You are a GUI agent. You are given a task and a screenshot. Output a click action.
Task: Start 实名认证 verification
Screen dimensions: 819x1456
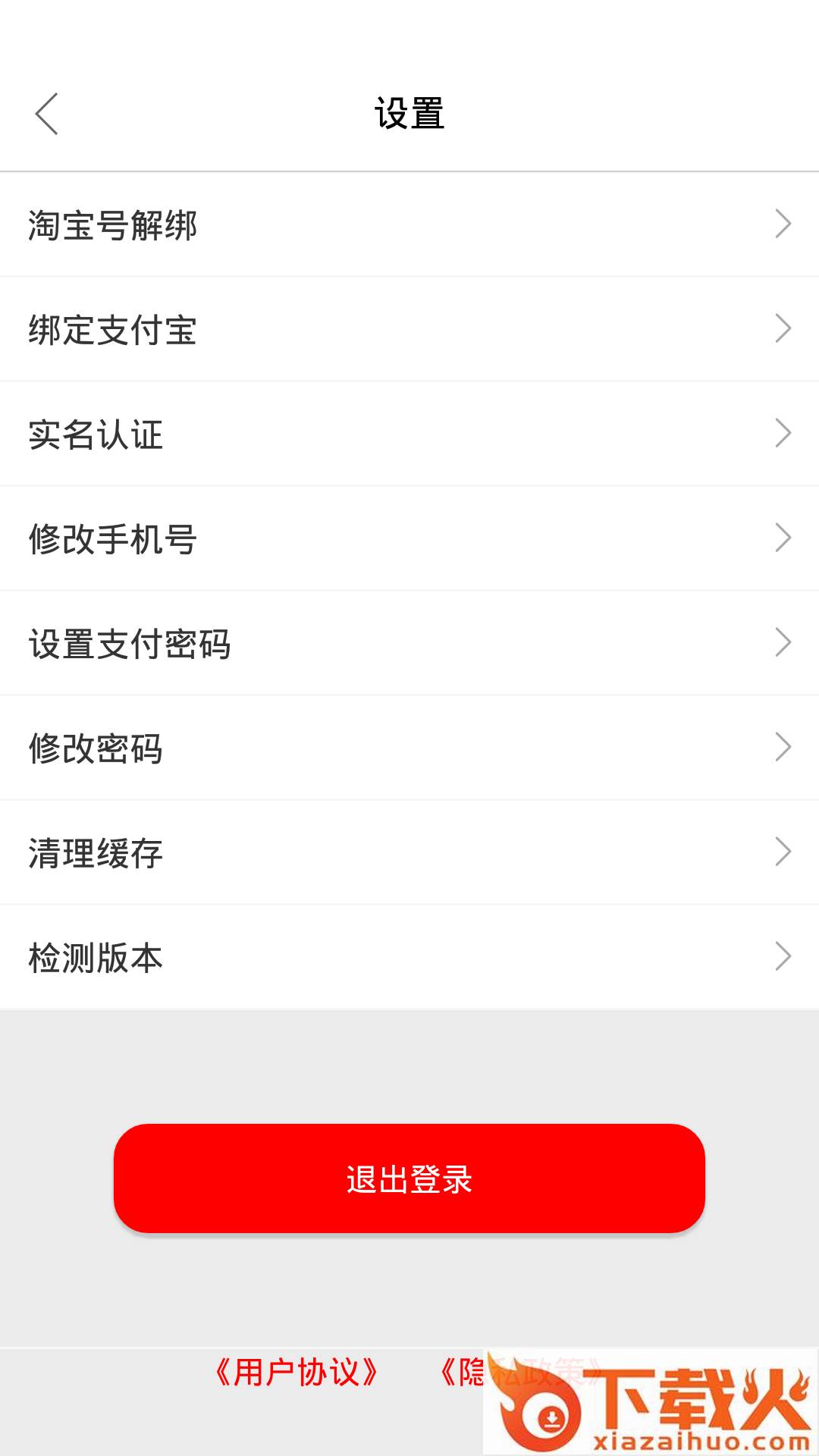click(x=409, y=434)
